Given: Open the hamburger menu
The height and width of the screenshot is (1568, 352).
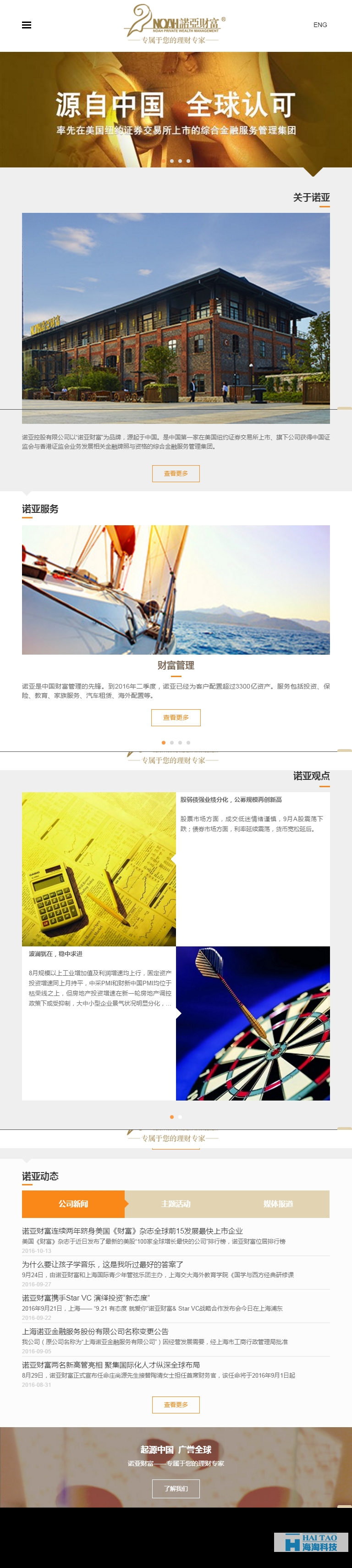Looking at the screenshot, I should 26,25.
